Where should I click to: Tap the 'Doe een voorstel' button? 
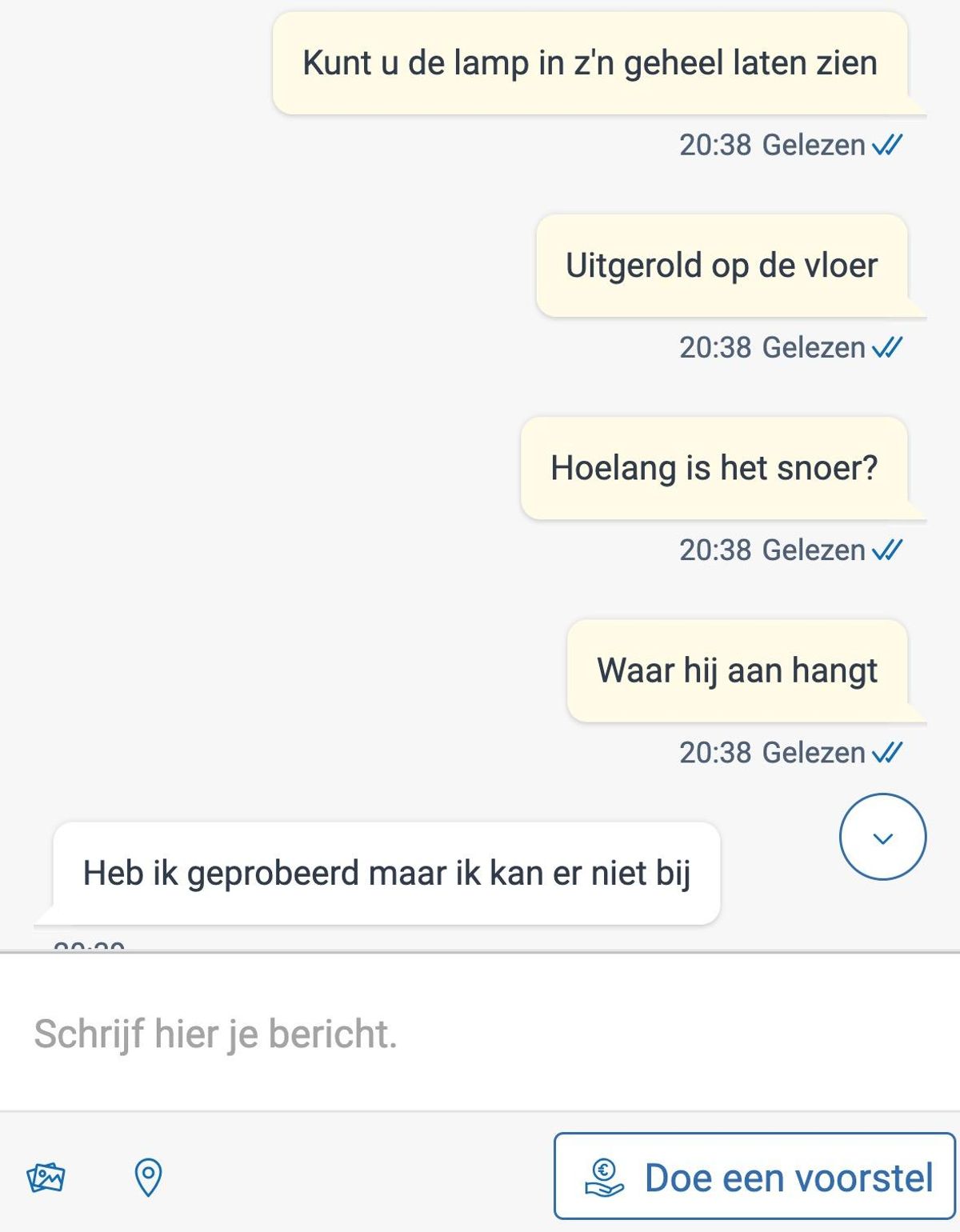click(754, 1177)
